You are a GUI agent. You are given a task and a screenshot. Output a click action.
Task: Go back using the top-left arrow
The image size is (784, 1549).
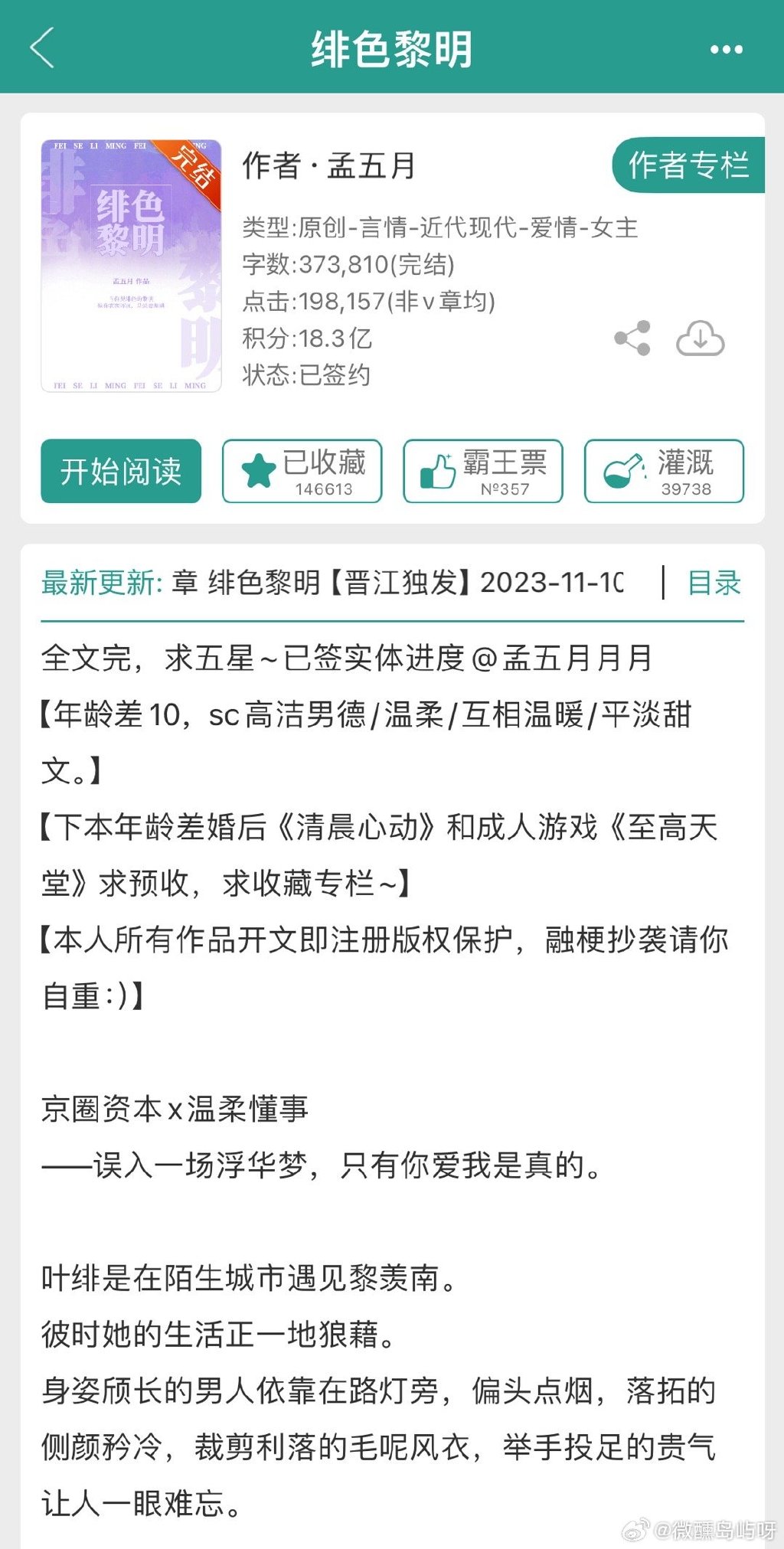(42, 47)
